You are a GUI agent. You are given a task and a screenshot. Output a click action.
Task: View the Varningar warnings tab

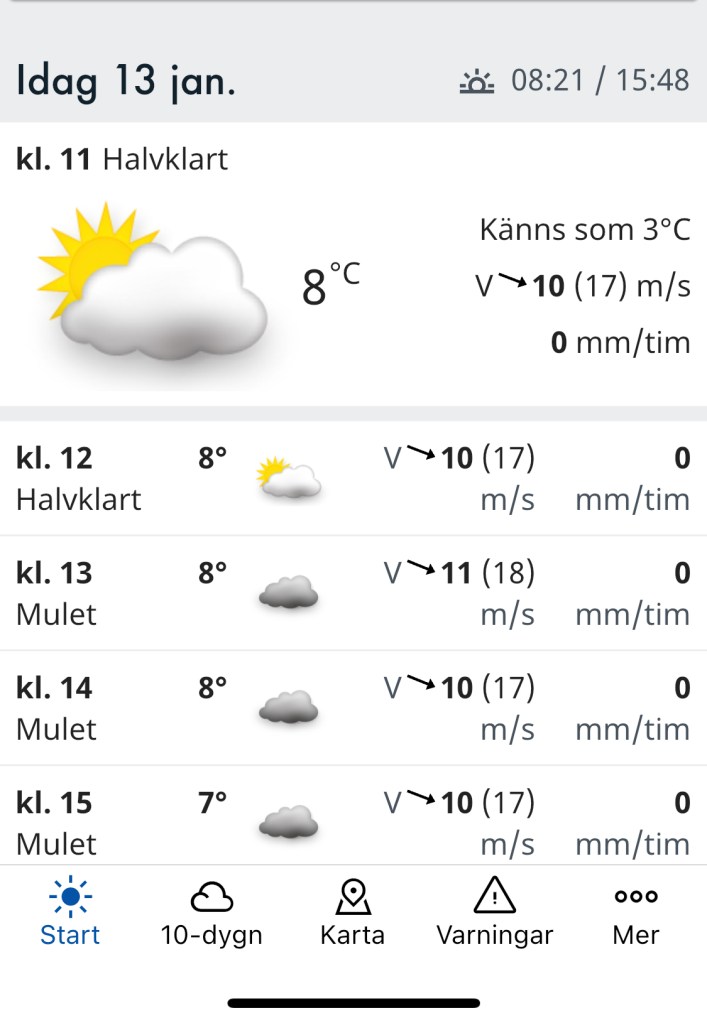pos(494,913)
